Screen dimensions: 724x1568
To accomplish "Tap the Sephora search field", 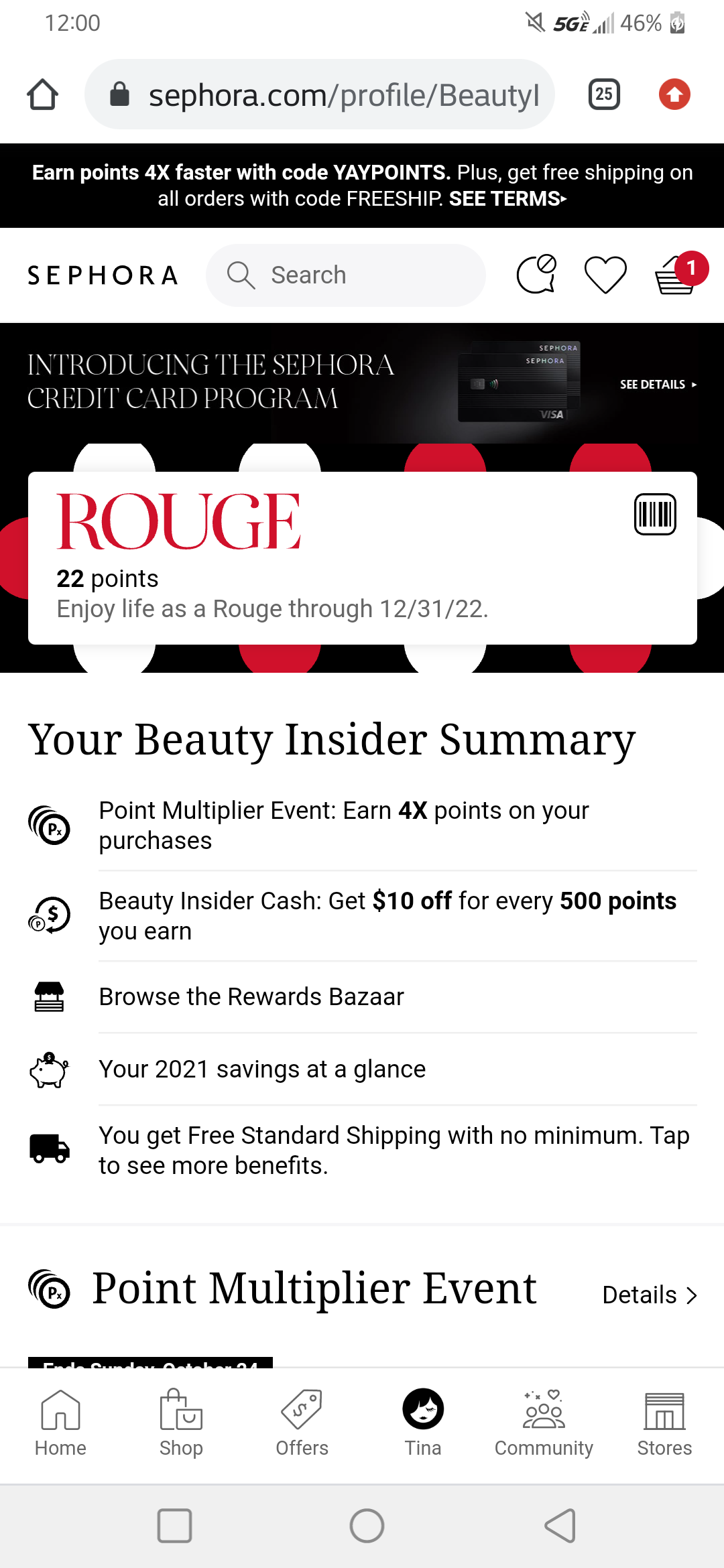I will click(x=346, y=275).
